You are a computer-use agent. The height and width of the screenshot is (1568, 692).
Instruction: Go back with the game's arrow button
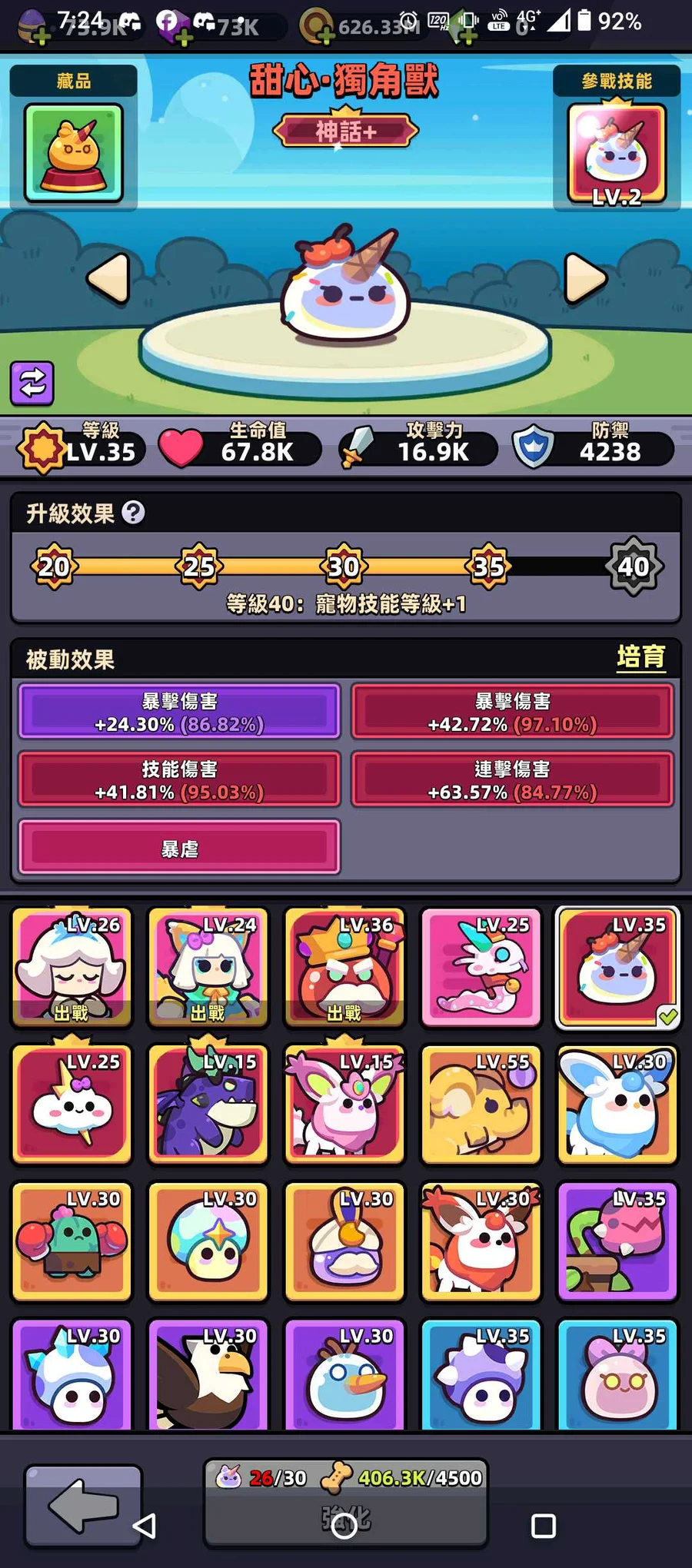[x=83, y=1505]
